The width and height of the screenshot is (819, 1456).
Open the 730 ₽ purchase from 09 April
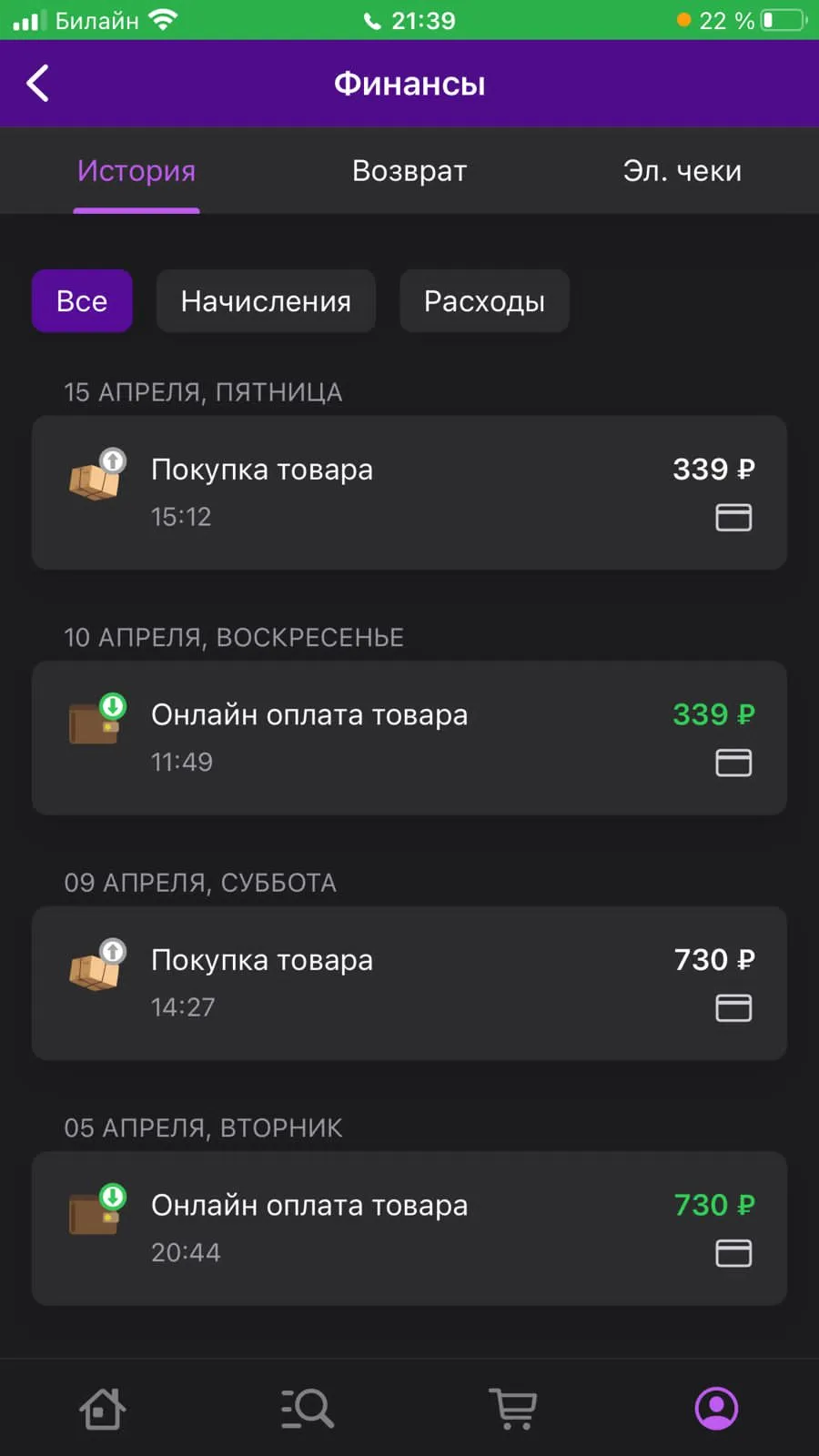[409, 983]
